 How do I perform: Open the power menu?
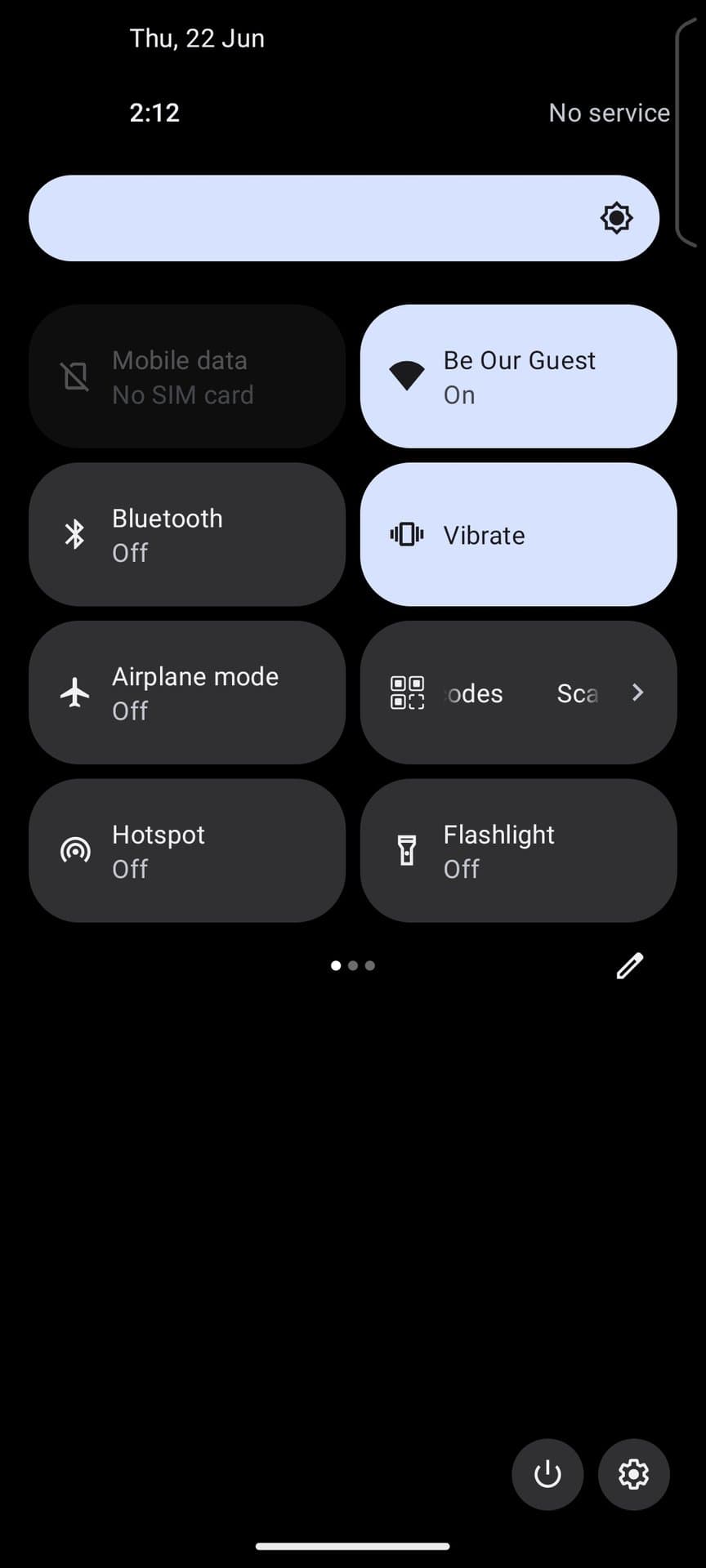(547, 1474)
